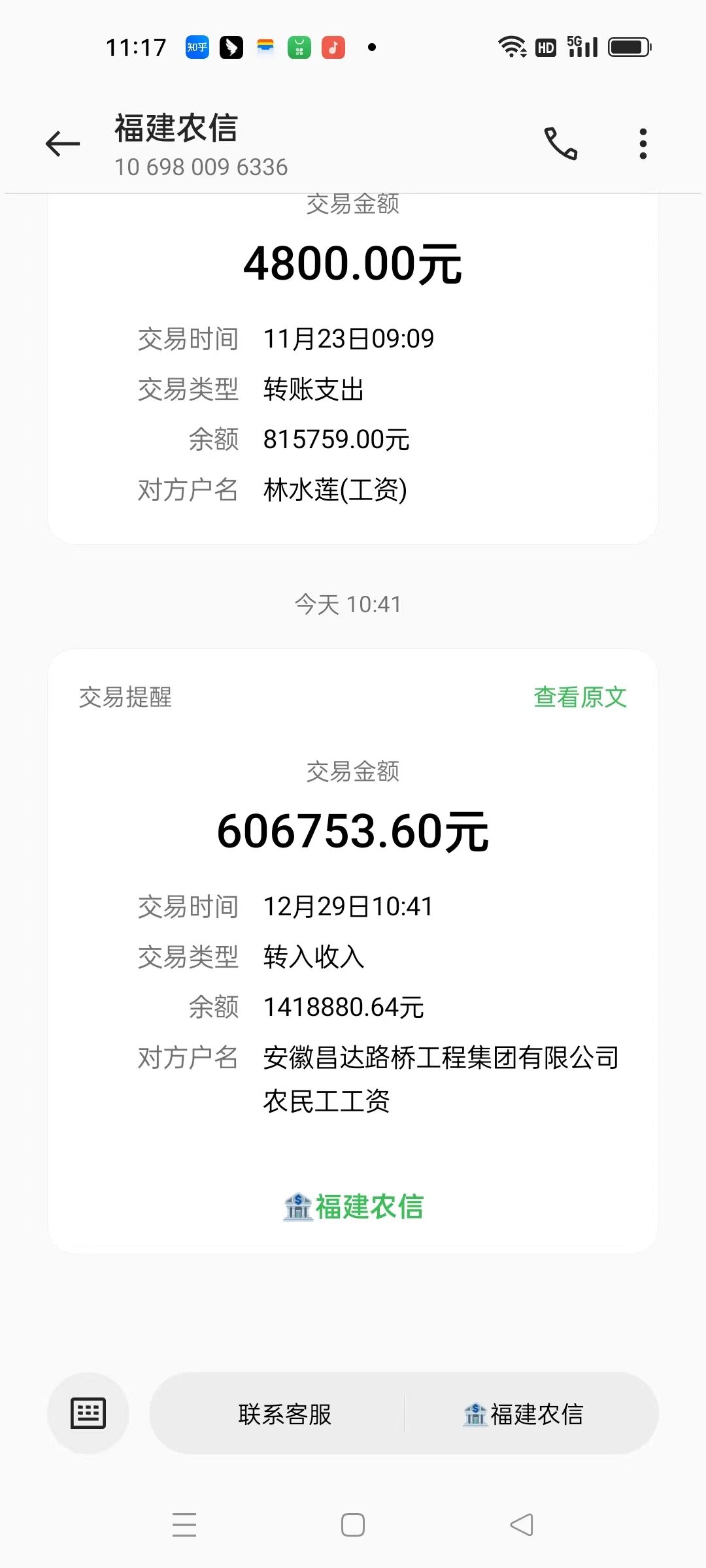Open the three-dot overflow menu

point(643,144)
